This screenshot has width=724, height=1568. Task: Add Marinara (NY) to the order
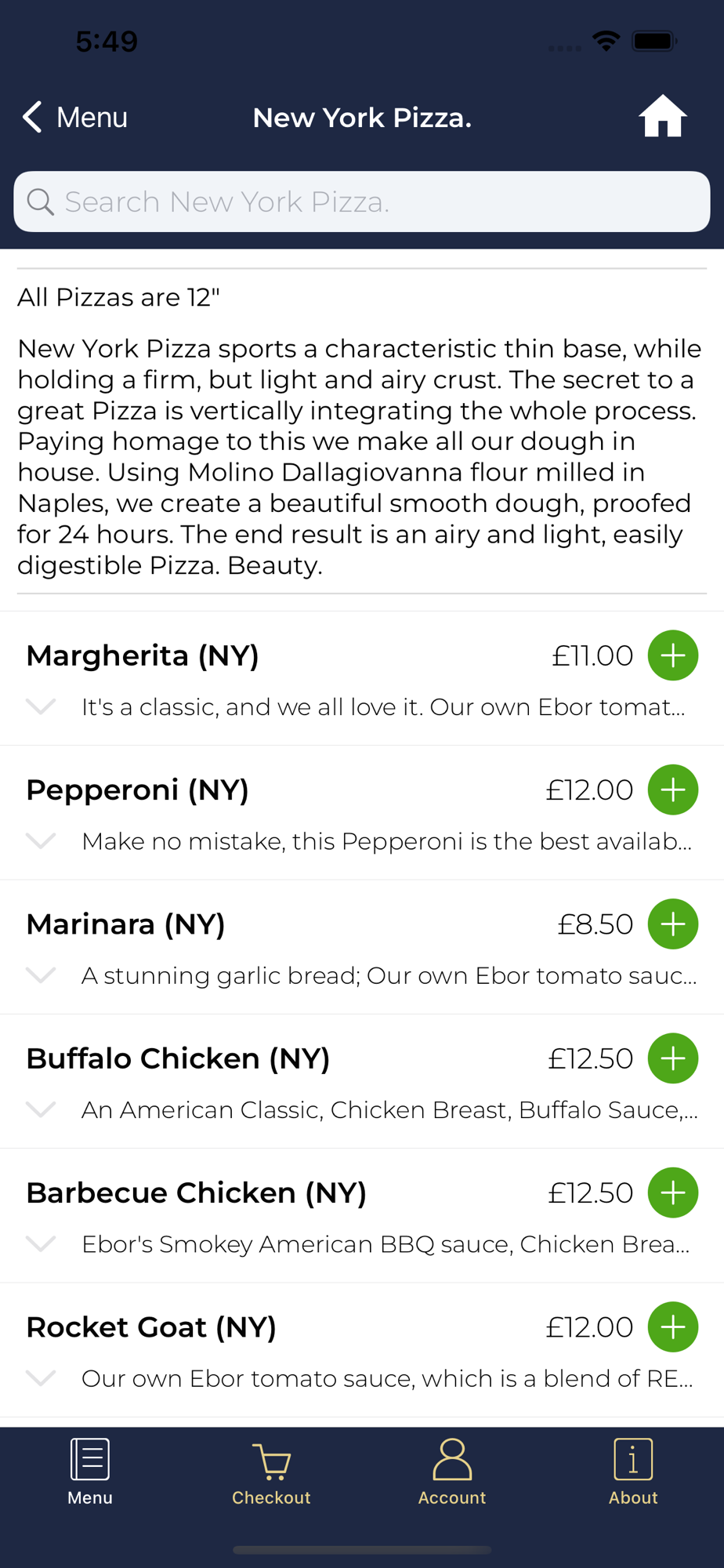click(x=672, y=924)
